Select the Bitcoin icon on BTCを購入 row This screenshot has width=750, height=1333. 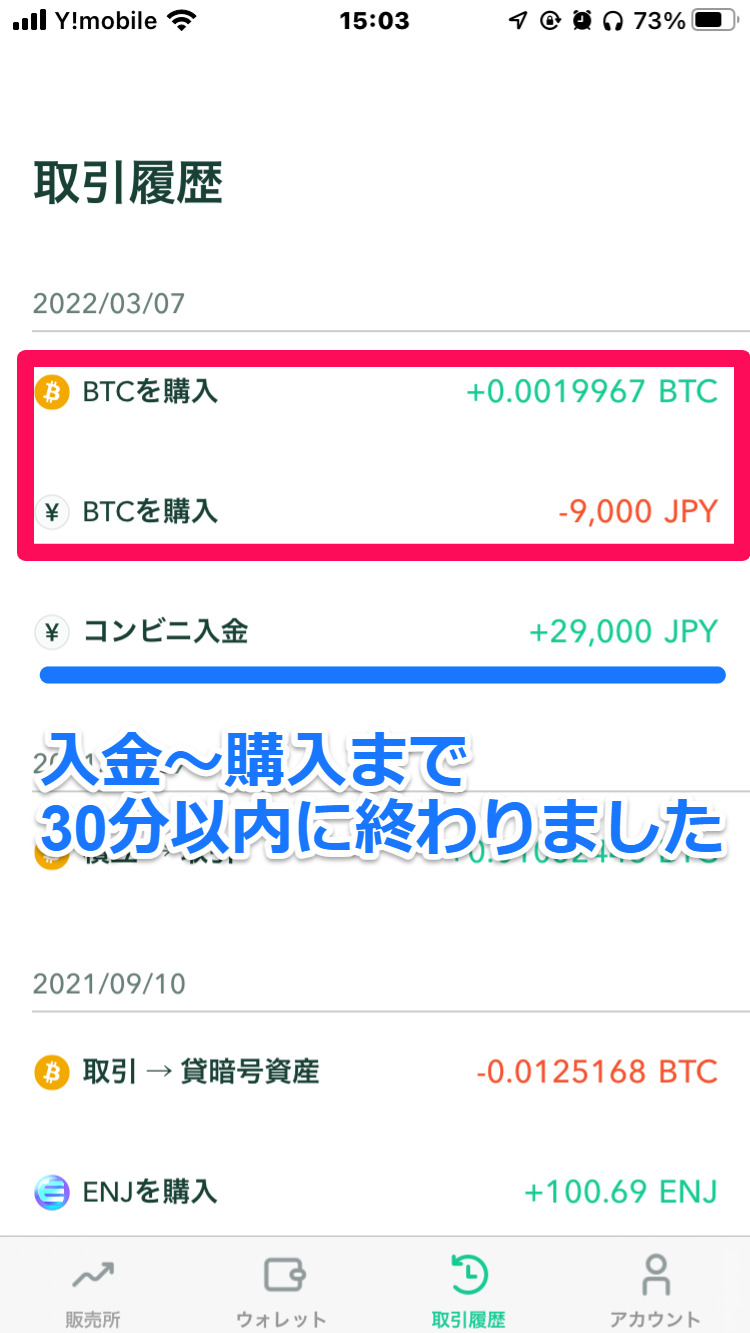coord(52,393)
